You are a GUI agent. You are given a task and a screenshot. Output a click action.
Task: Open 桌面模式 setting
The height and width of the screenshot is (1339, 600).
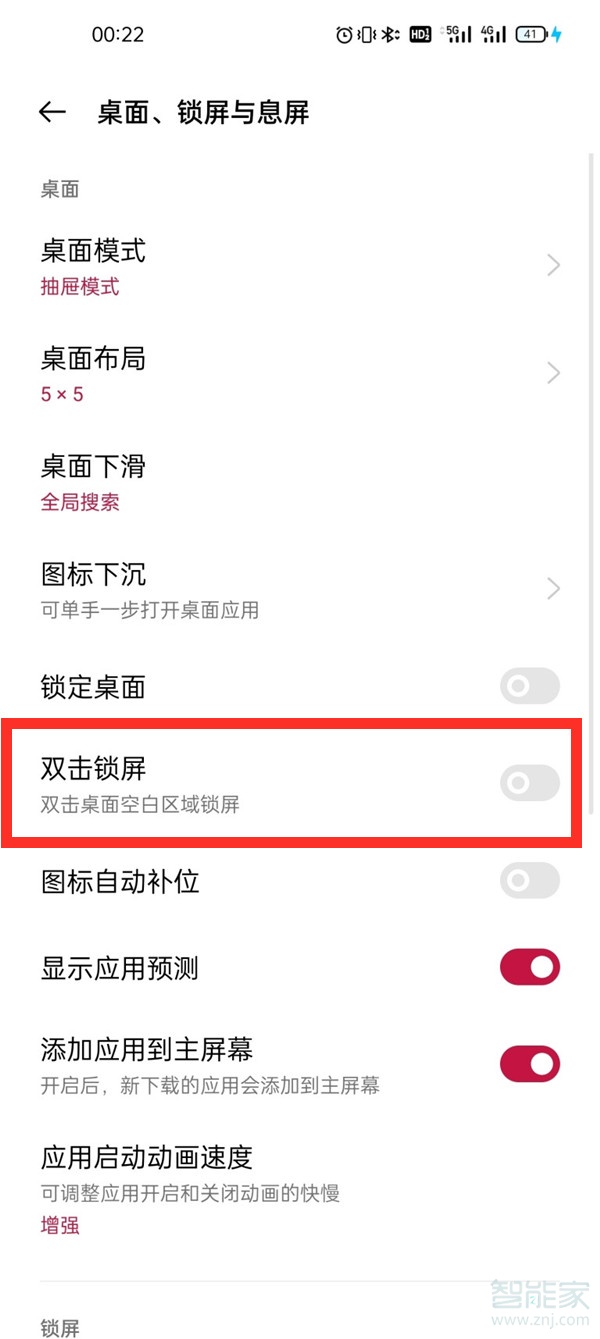(300, 266)
